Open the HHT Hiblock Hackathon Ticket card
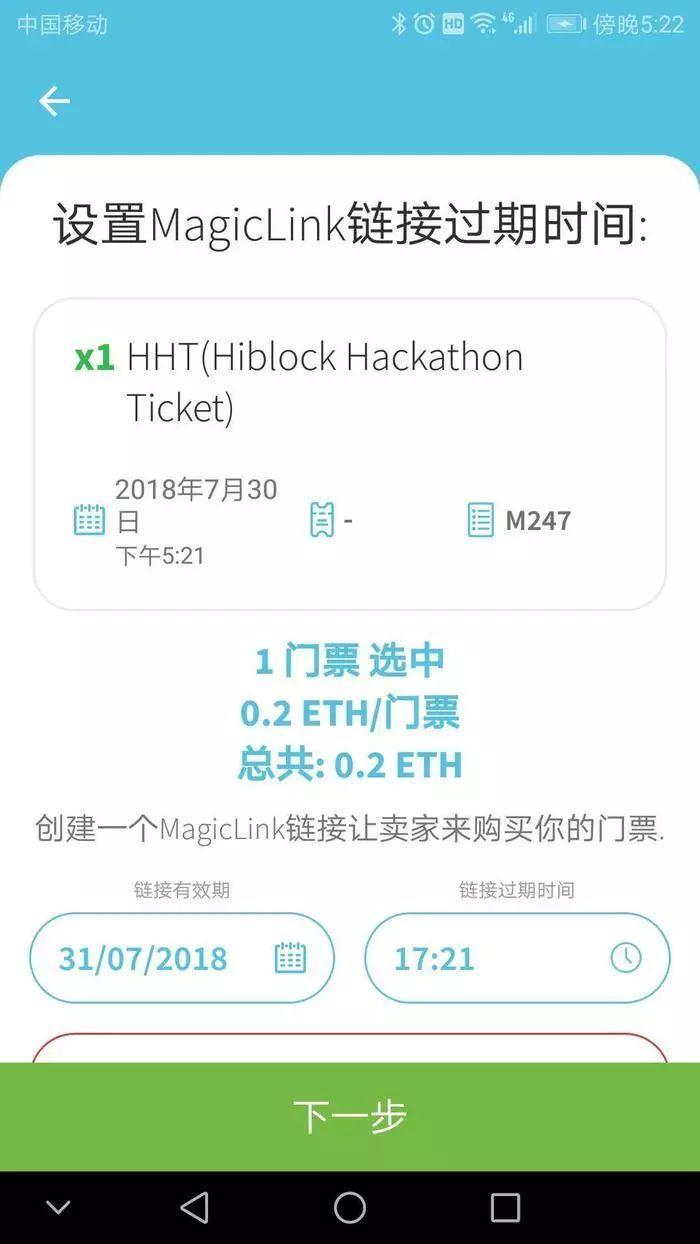The width and height of the screenshot is (700, 1244). (x=350, y=453)
